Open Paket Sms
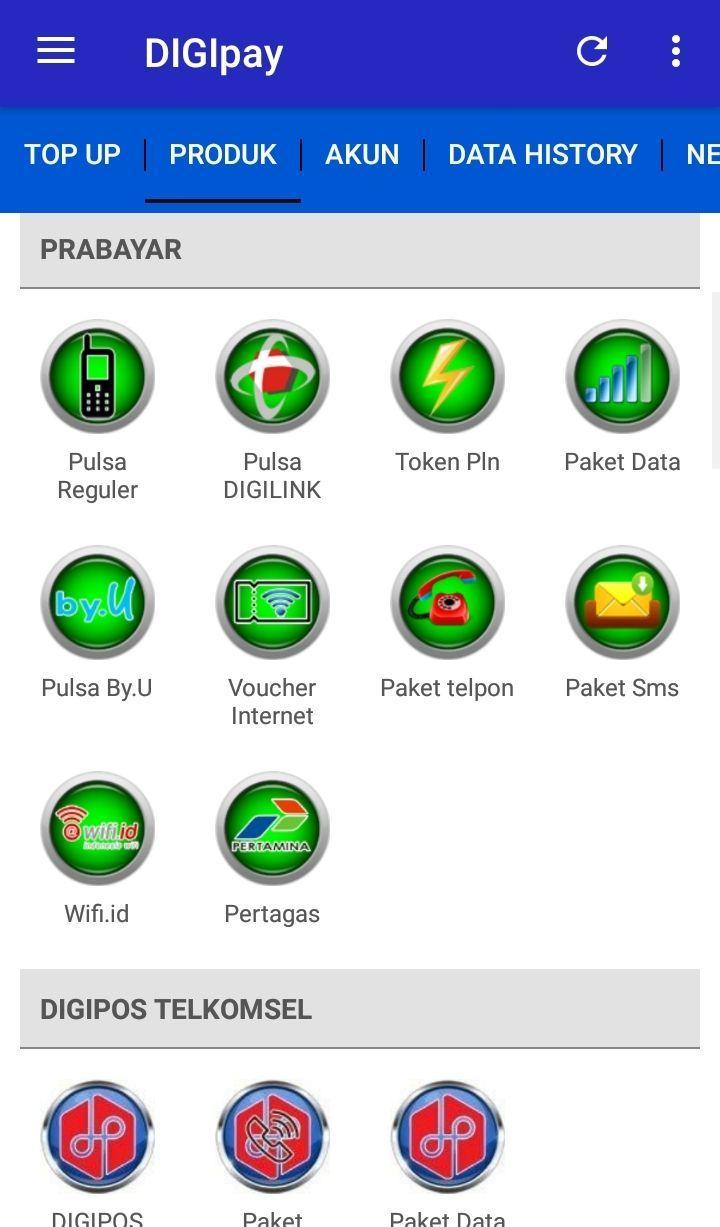Image resolution: width=720 pixels, height=1227 pixels. click(x=622, y=603)
